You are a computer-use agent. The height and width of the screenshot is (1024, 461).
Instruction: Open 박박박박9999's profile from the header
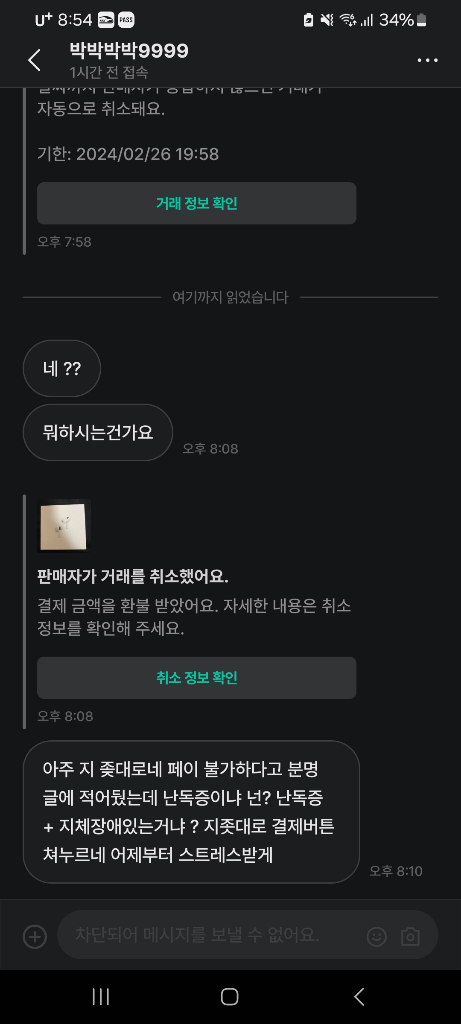click(x=129, y=52)
